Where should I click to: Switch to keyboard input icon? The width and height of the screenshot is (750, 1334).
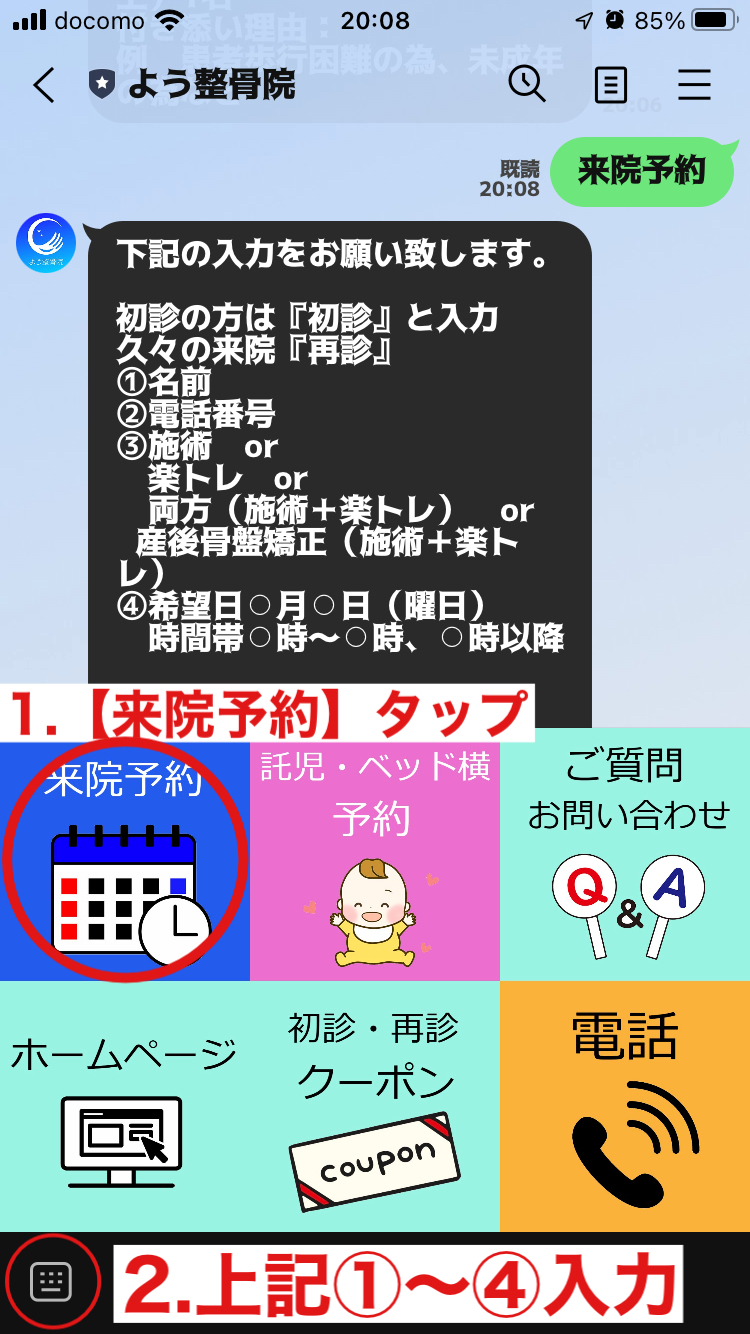[x=52, y=1281]
